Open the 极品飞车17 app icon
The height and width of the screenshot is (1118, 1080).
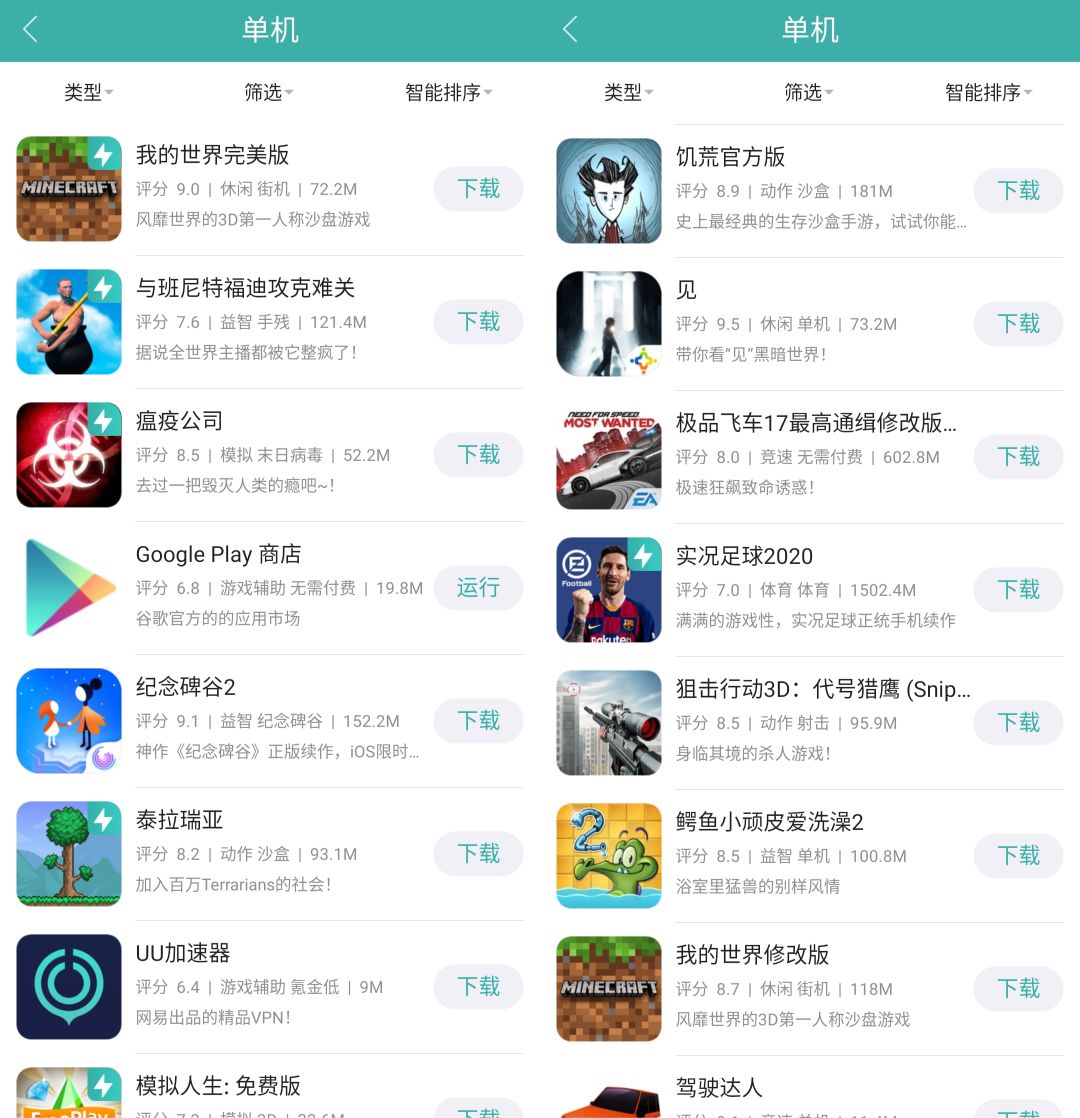coord(608,456)
